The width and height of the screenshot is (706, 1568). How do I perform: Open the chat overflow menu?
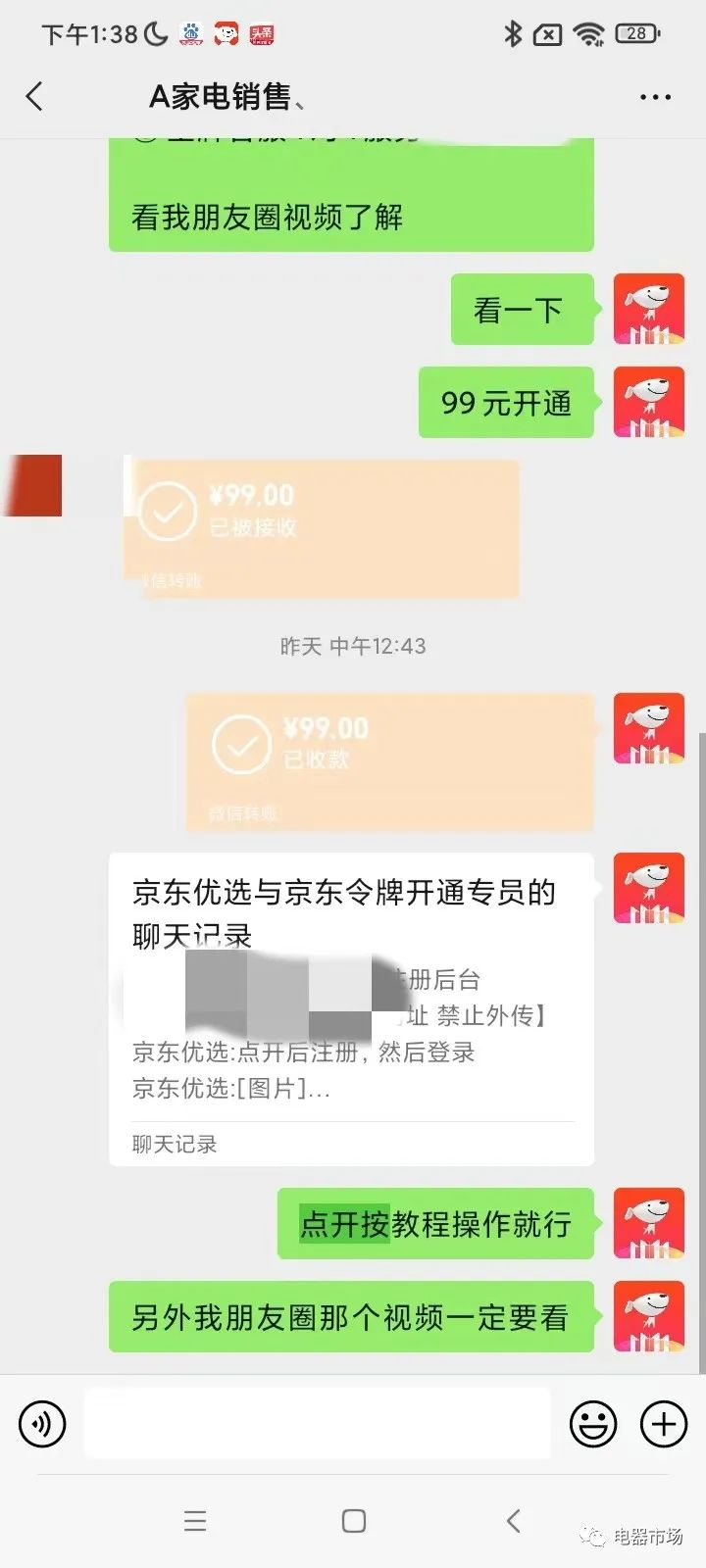coord(654,97)
